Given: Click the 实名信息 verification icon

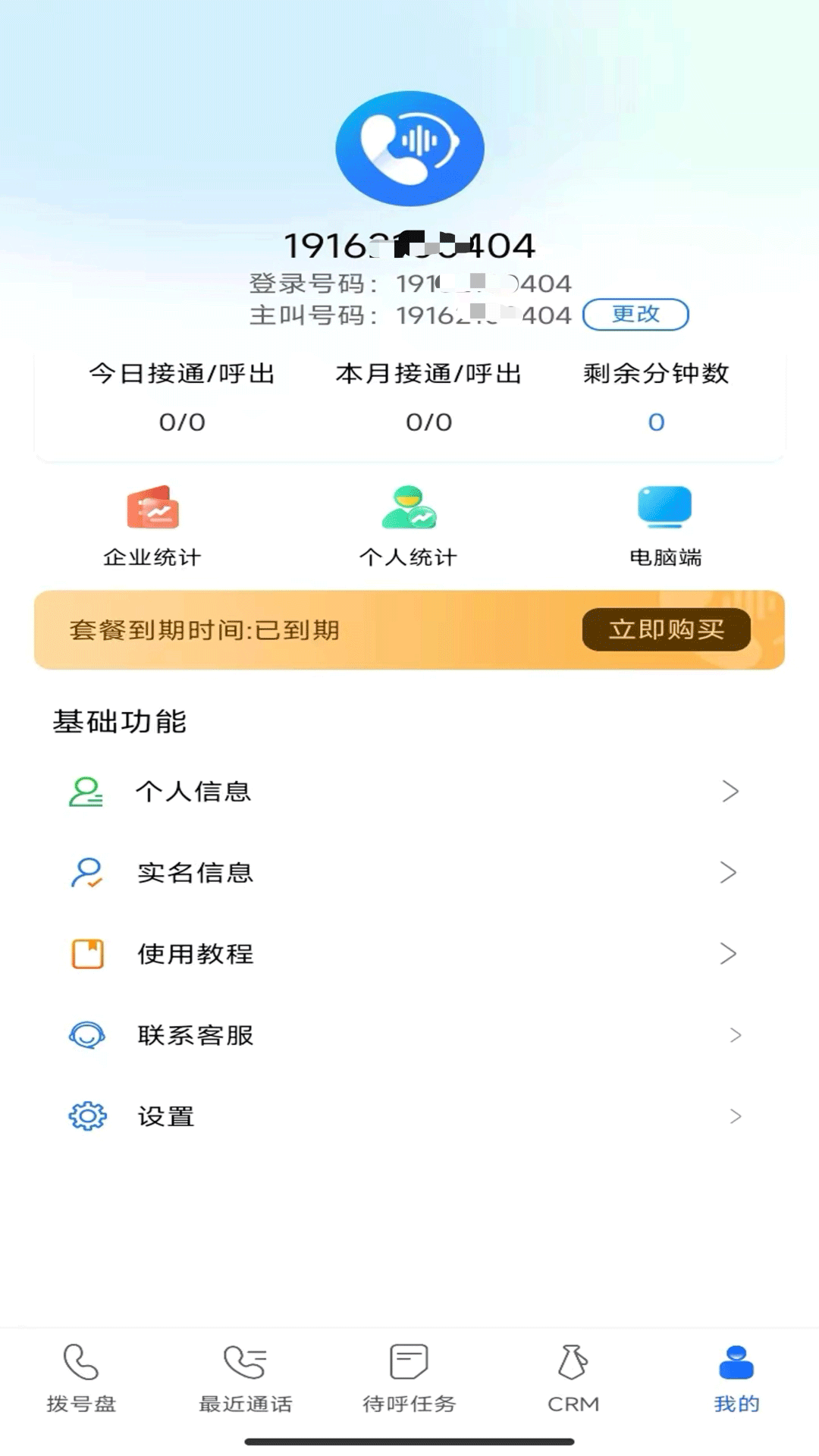Looking at the screenshot, I should tap(86, 872).
